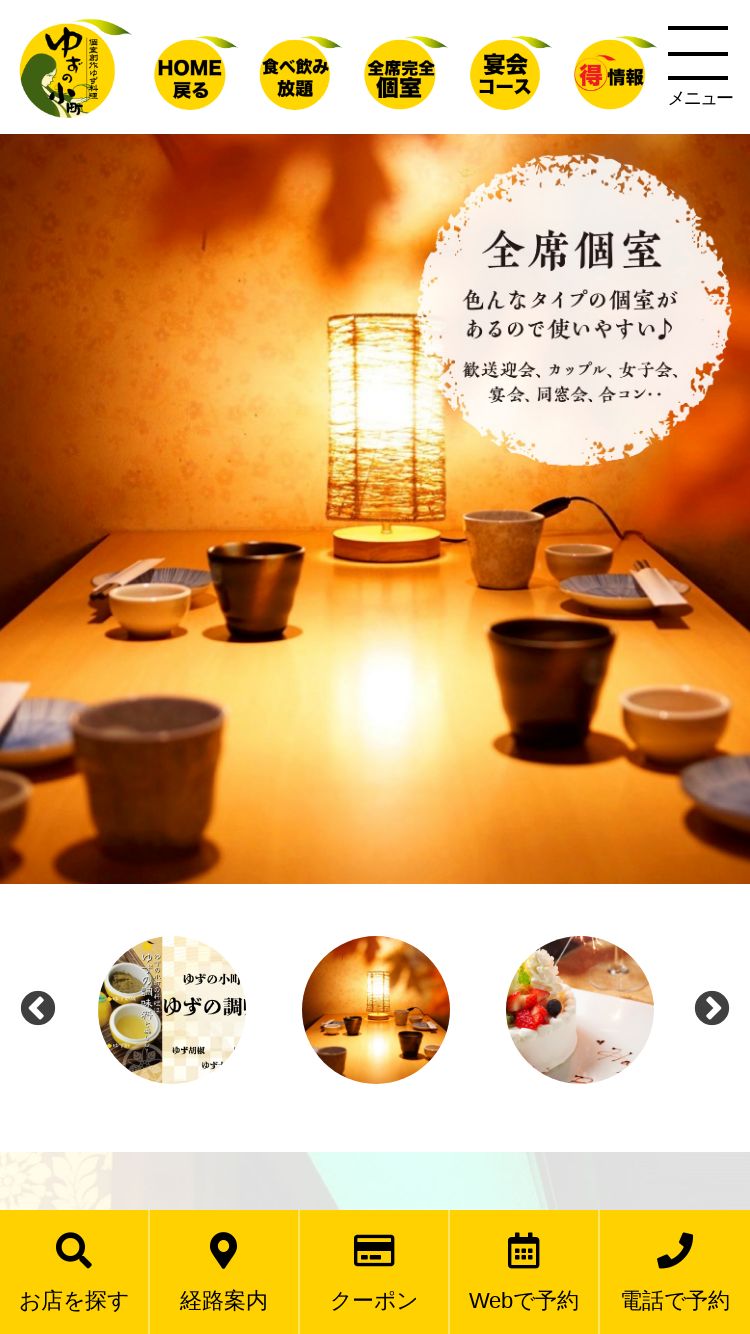Open the 全席完全個室 page
750x1334 pixels.
coord(400,75)
